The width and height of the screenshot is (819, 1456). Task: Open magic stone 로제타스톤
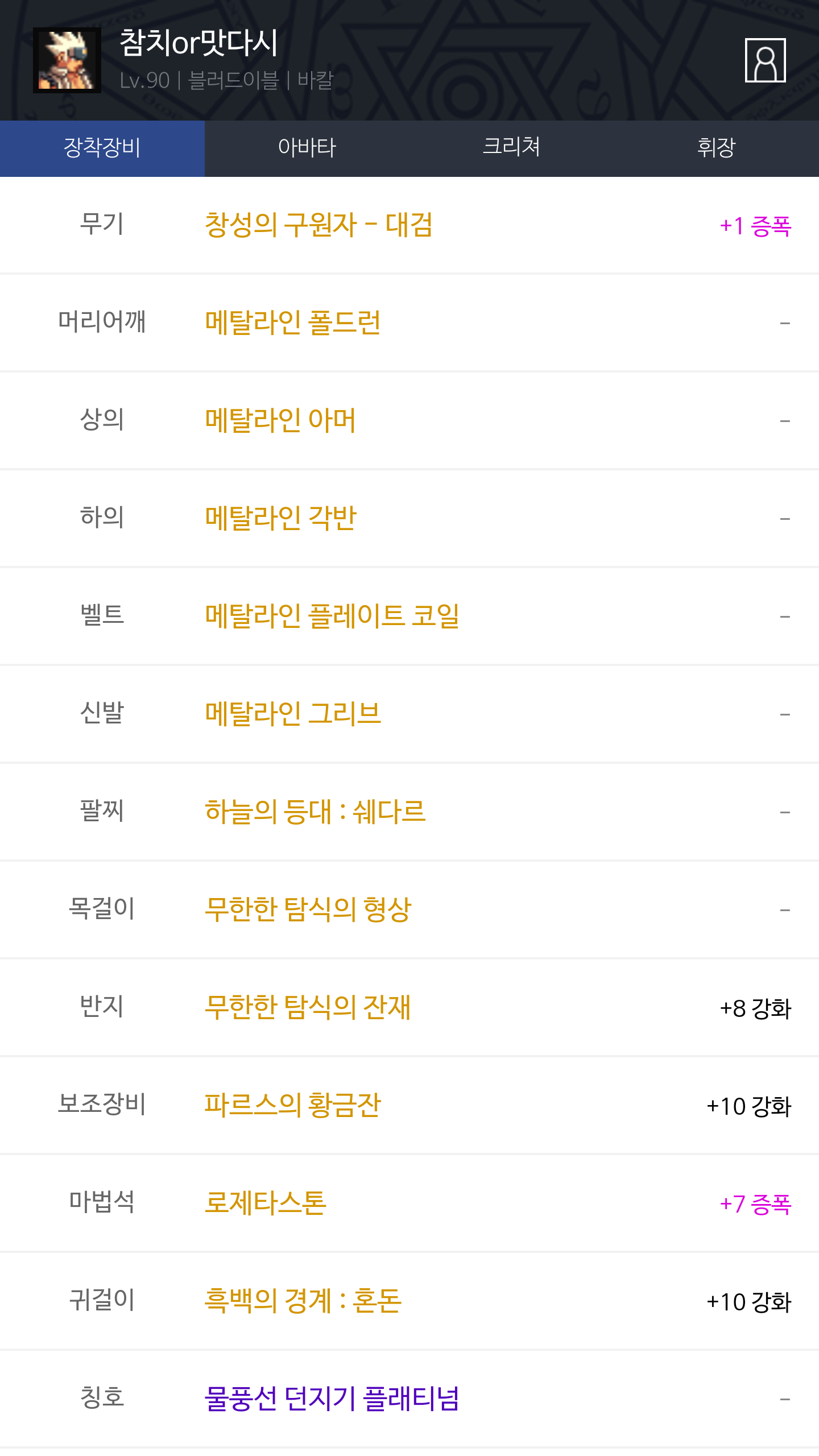(266, 1203)
